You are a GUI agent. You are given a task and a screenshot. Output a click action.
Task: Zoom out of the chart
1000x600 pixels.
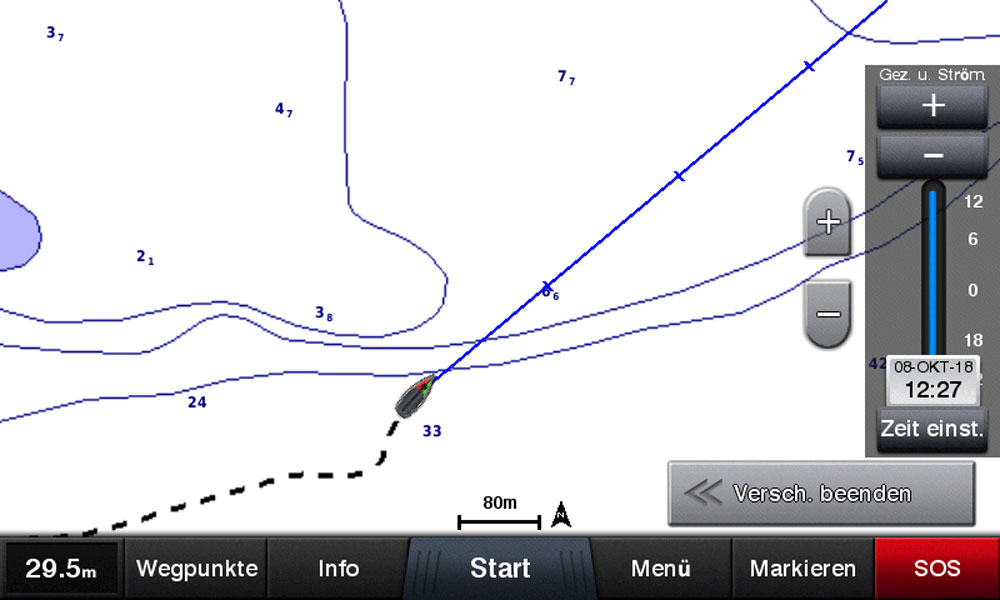[x=828, y=314]
